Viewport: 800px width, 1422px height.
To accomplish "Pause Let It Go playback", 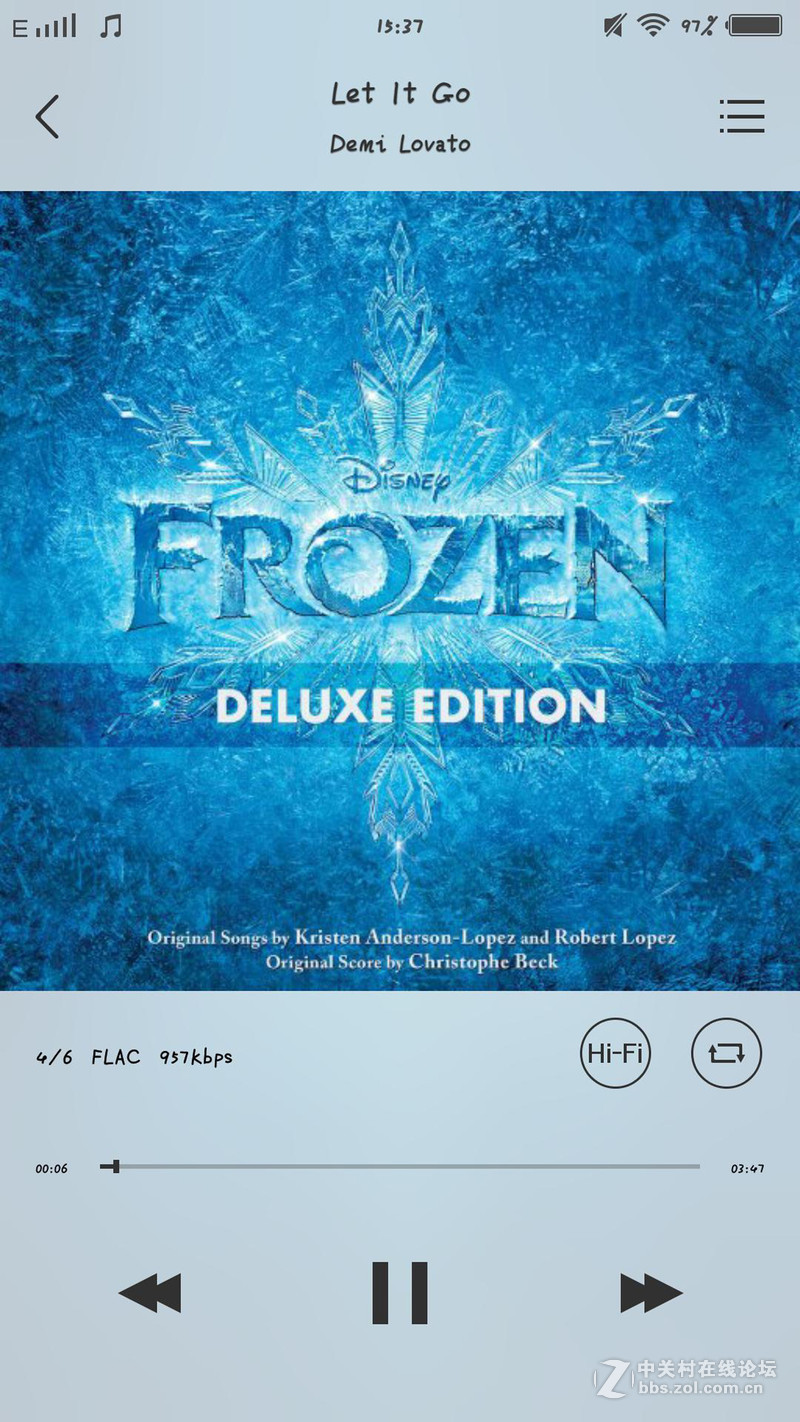I will 400,1293.
